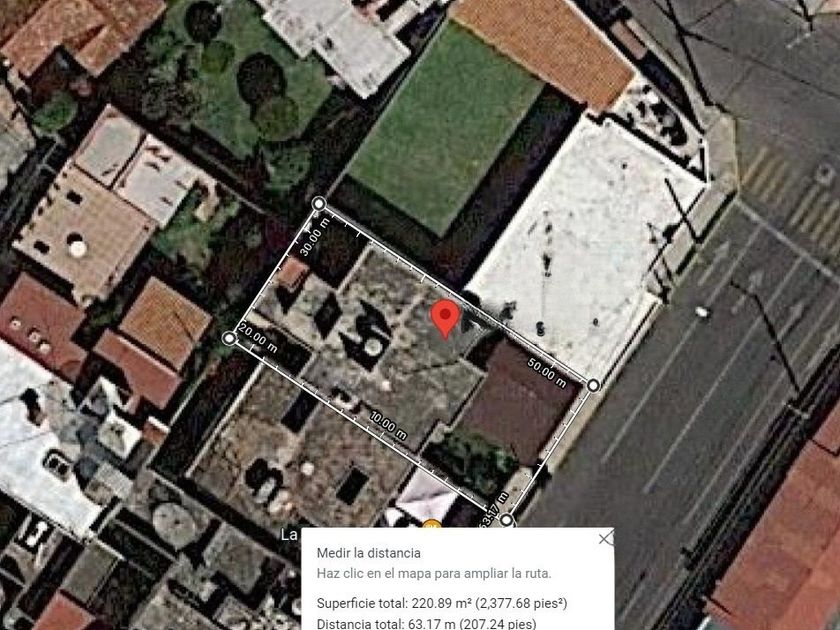The width and height of the screenshot is (840, 630).
Task: Open the orange place marker above the panel
Action: point(432,524)
